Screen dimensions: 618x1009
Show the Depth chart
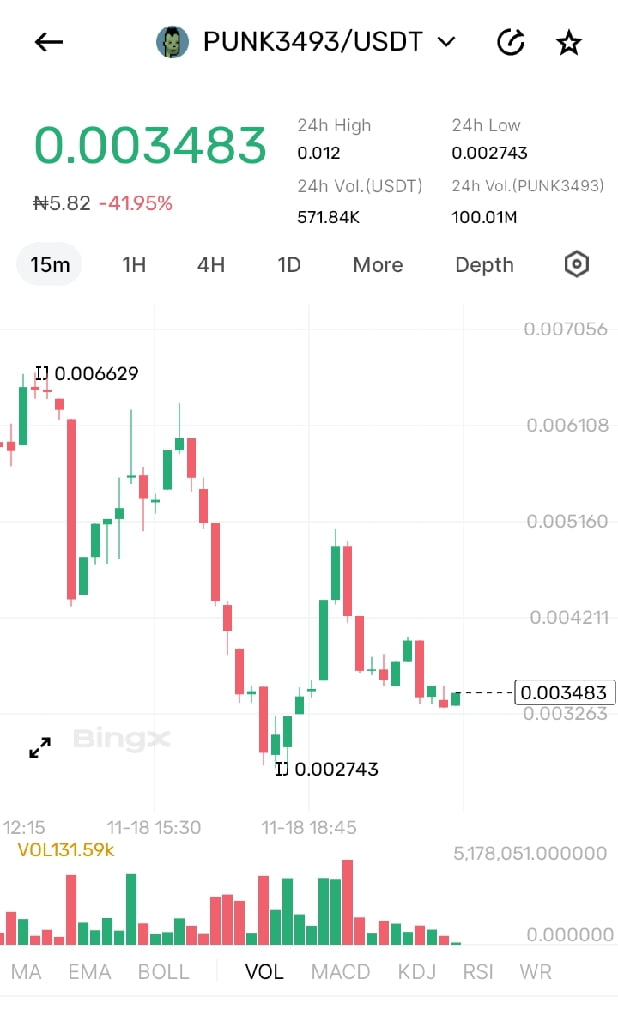(484, 265)
